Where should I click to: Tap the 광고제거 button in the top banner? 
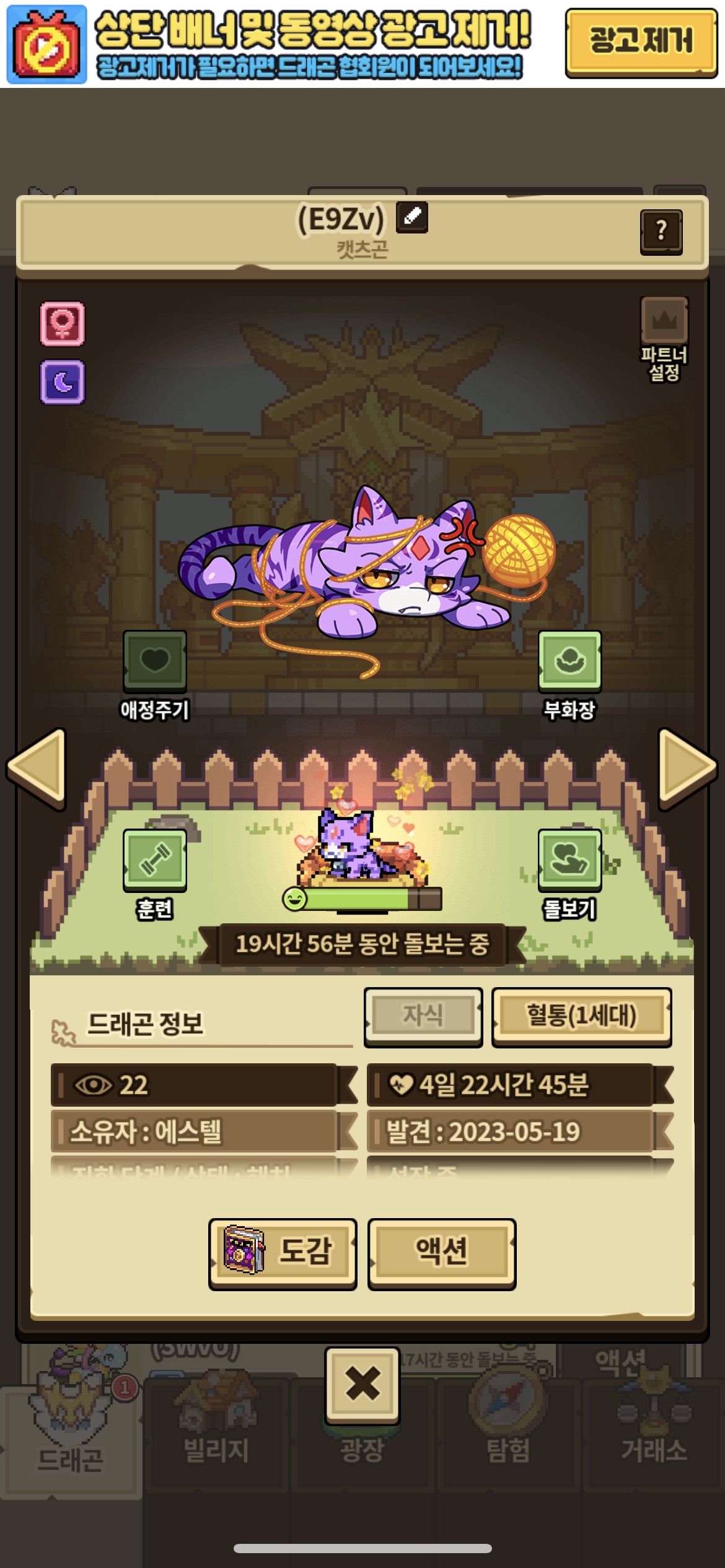[x=641, y=41]
